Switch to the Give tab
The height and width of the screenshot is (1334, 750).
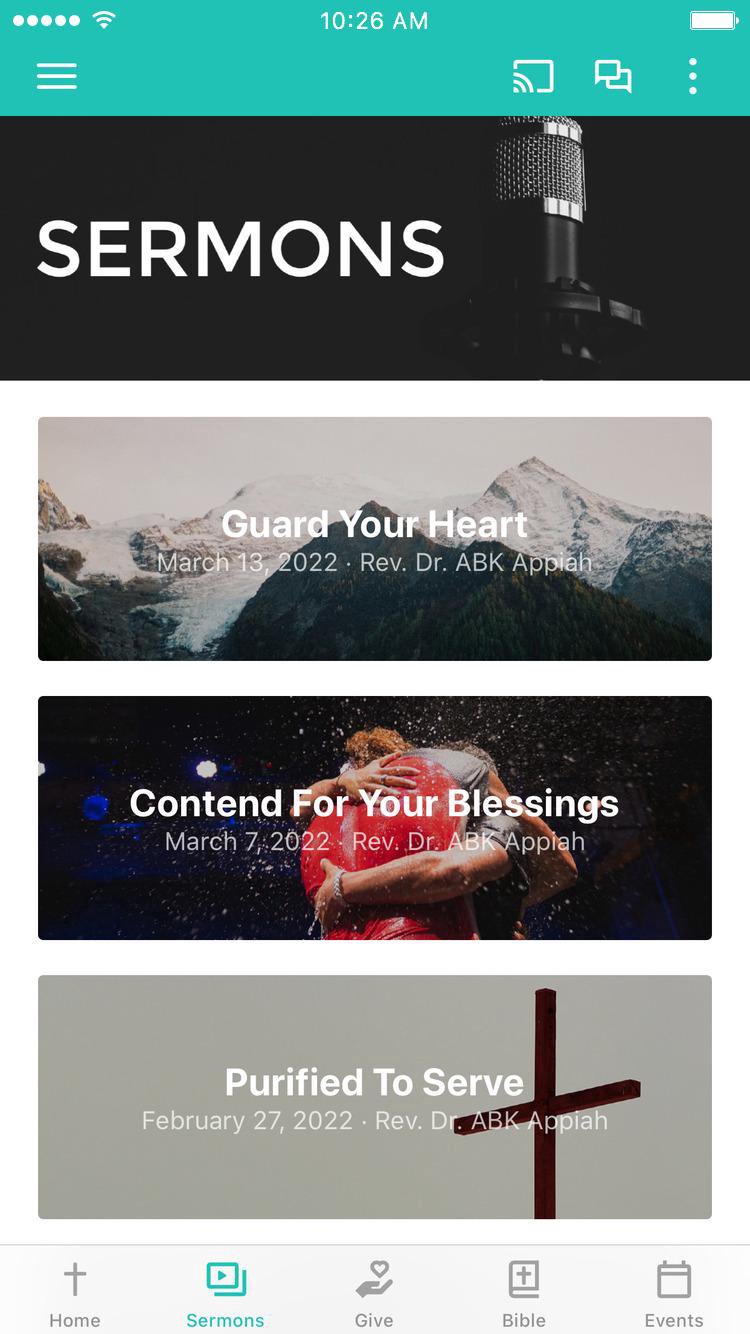374,1293
